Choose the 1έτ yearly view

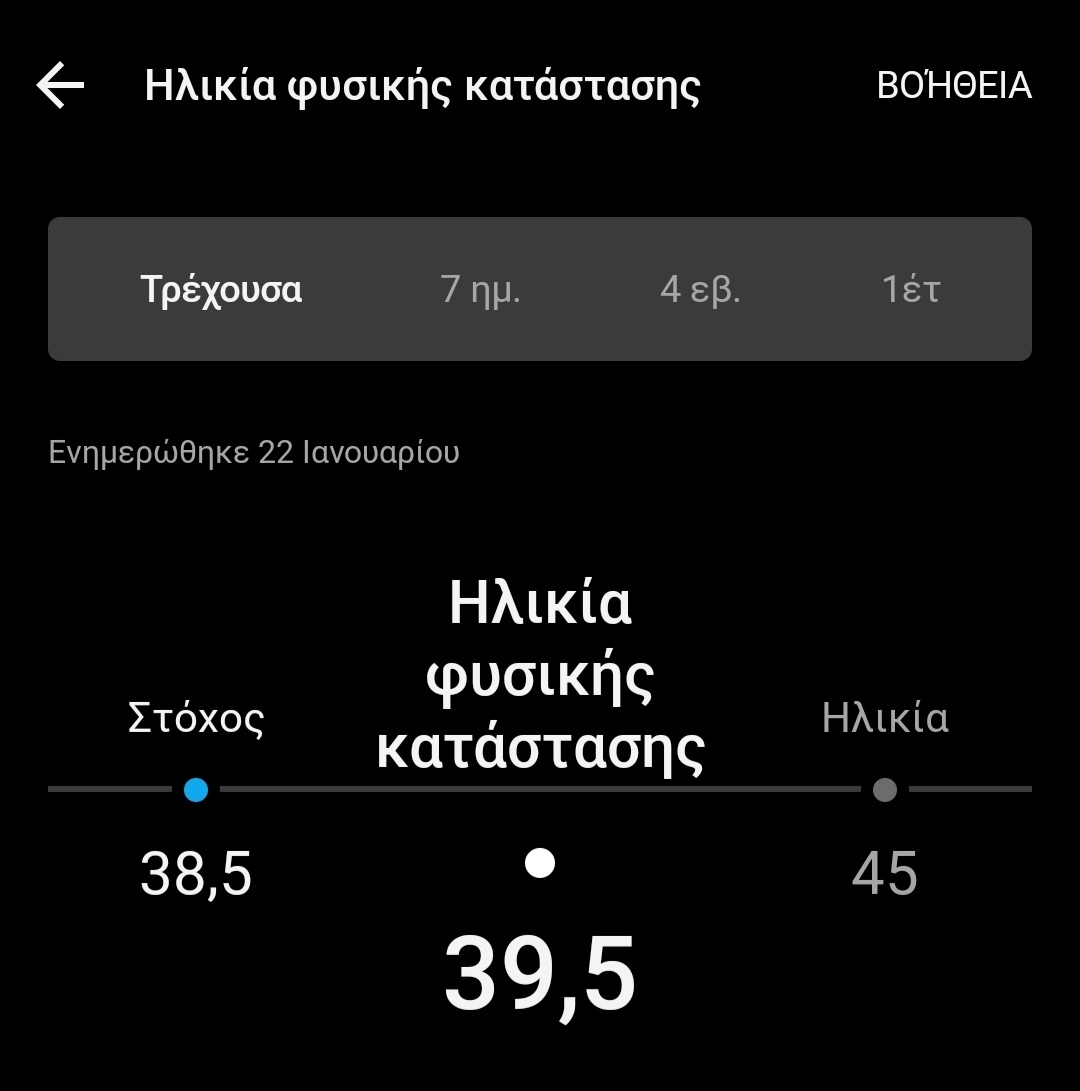[x=912, y=289]
